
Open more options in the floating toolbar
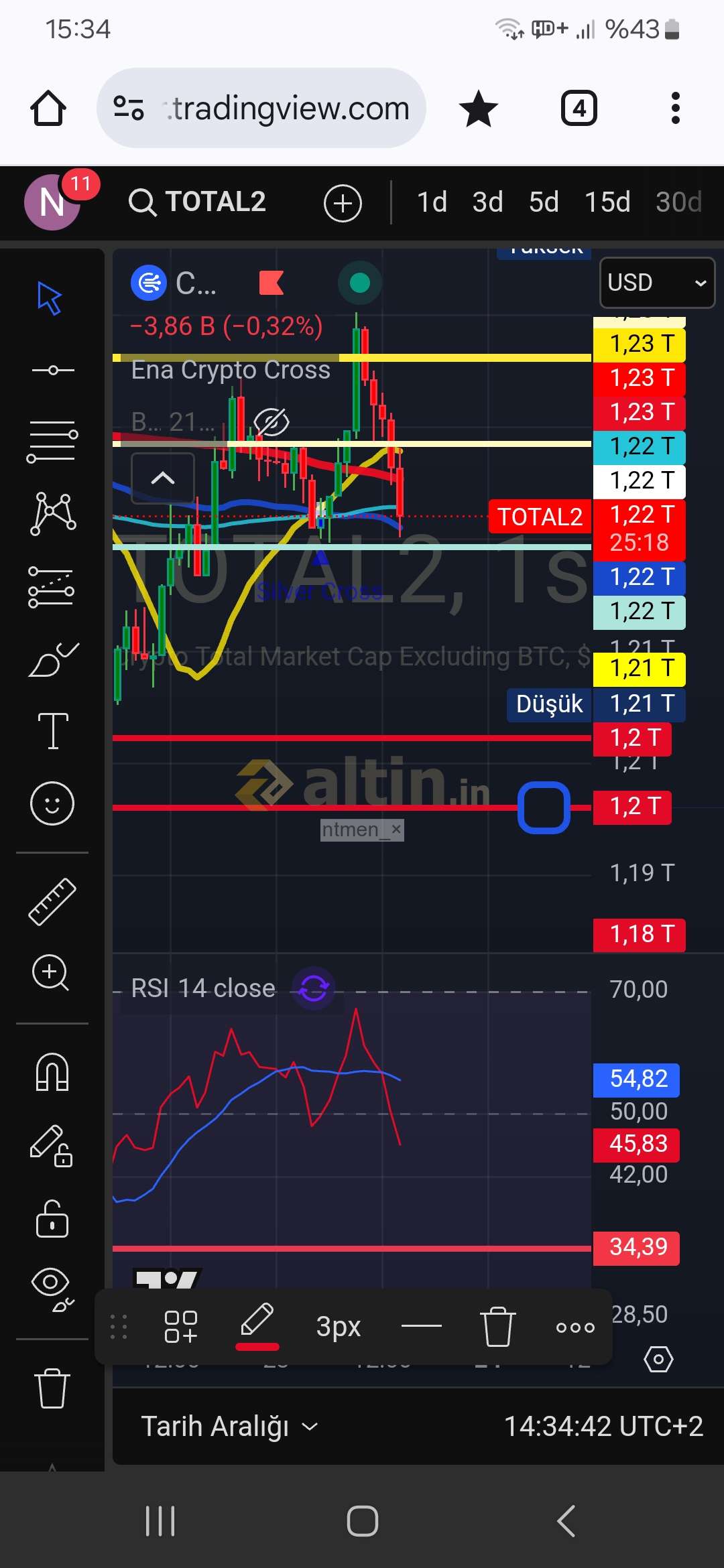(x=575, y=1327)
